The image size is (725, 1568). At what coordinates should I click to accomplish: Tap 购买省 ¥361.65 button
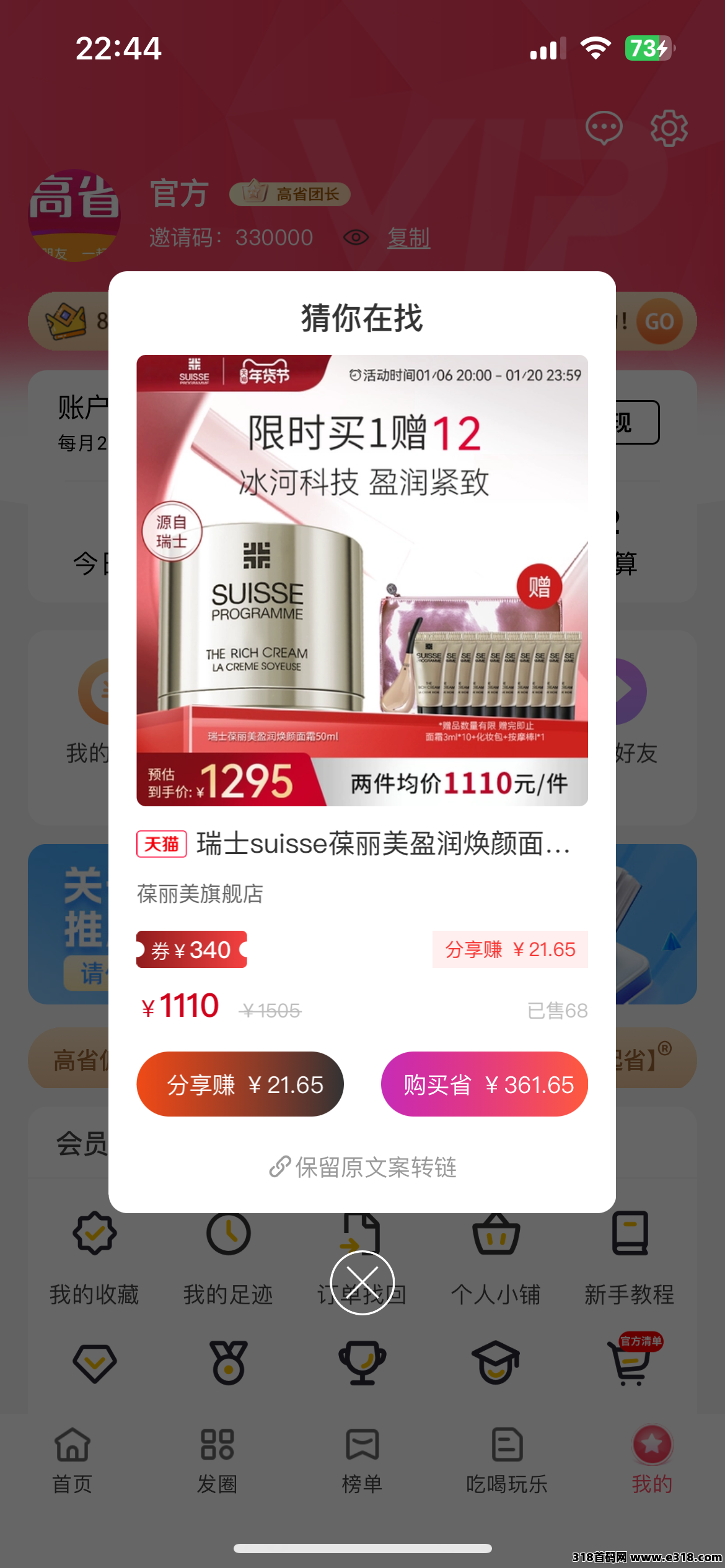point(484,1084)
